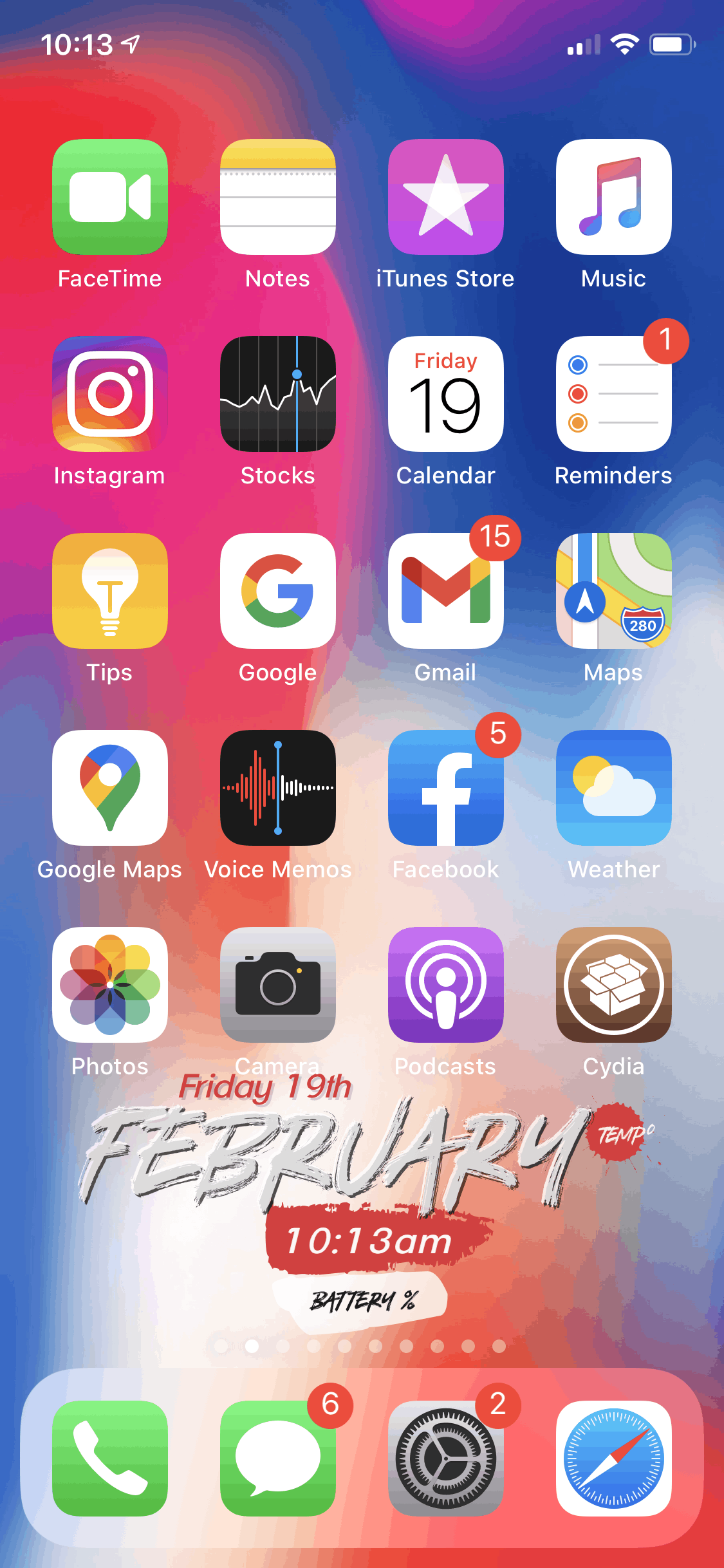Viewport: 724px width, 1568px height.
Task: Open the FaceTime app
Action: 110,197
